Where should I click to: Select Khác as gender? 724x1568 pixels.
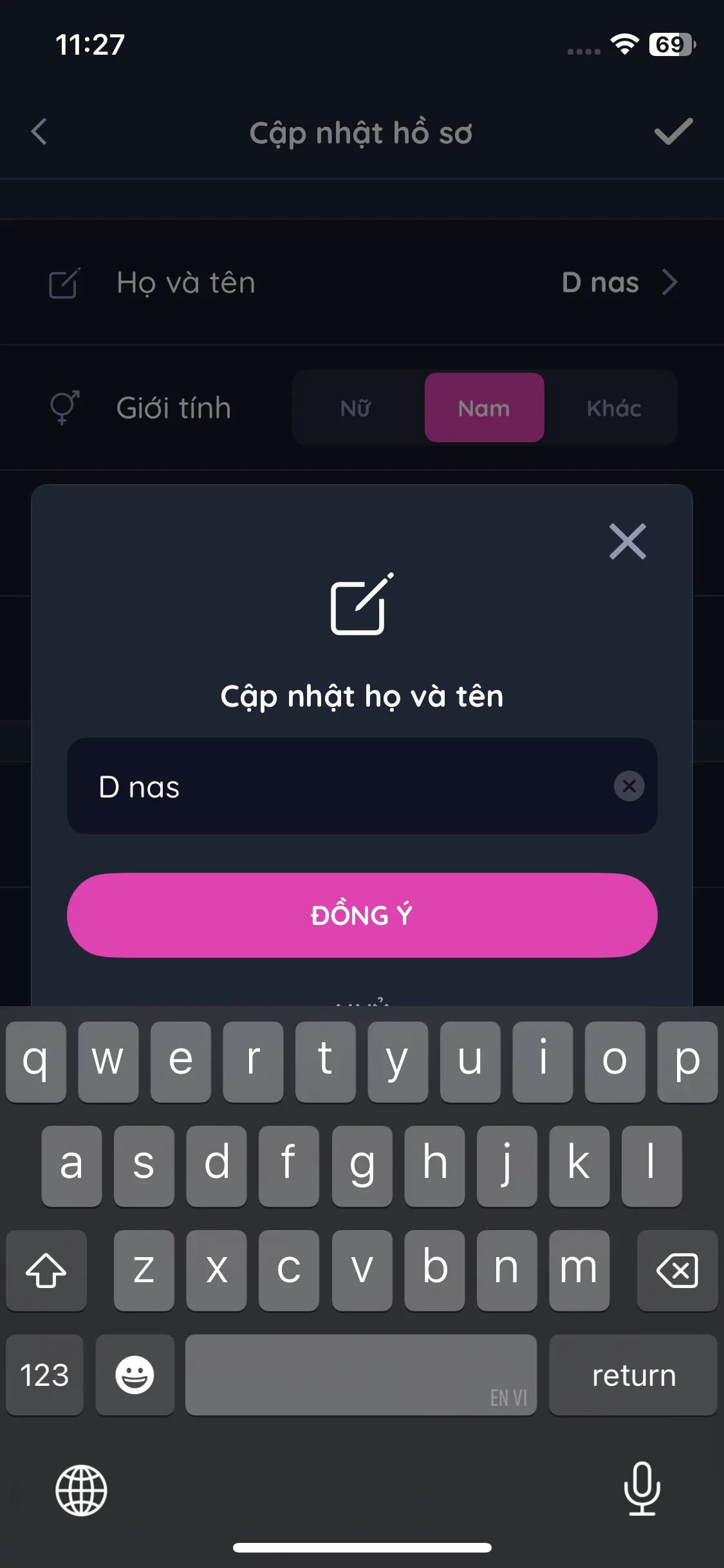pos(613,408)
